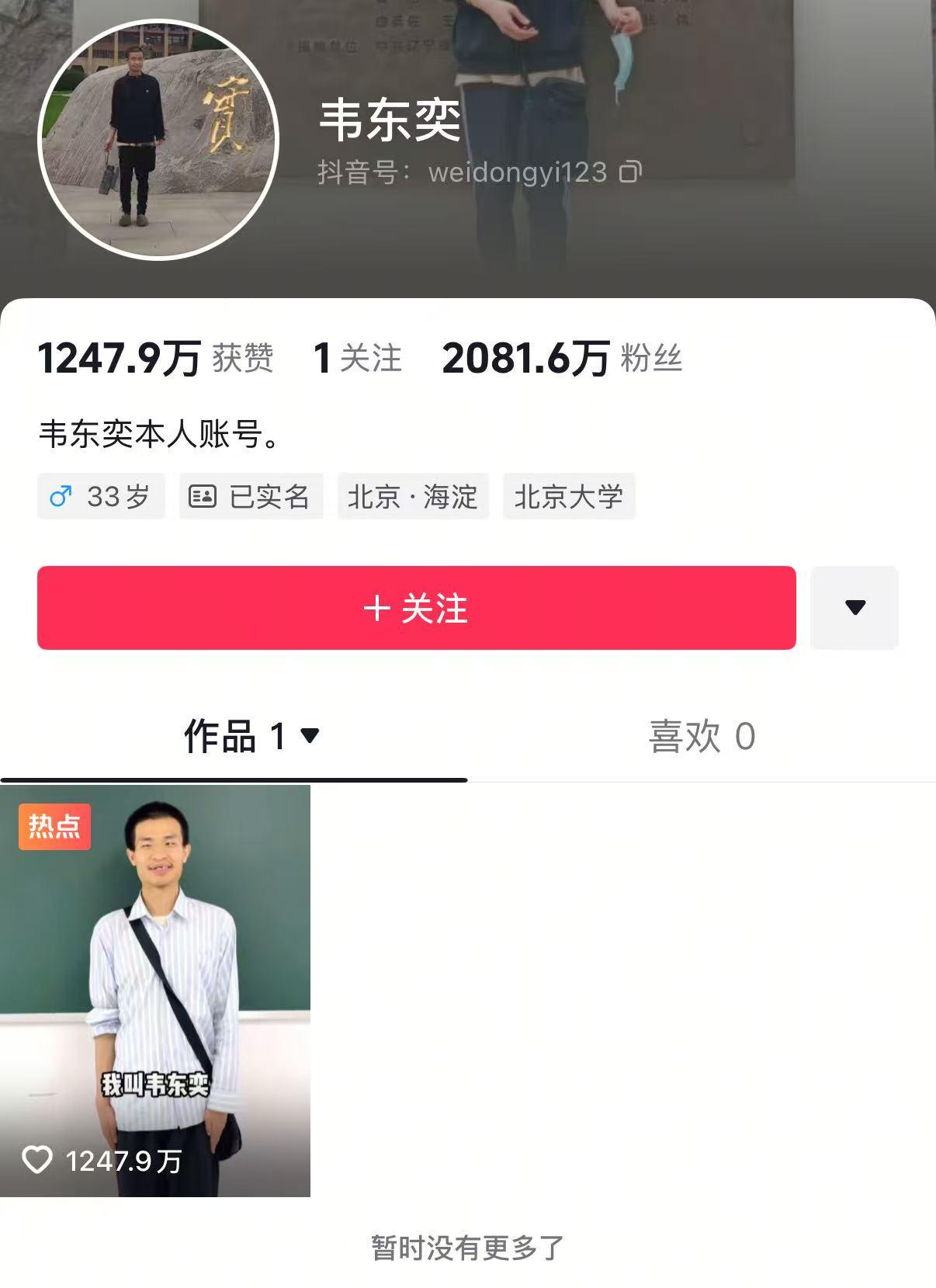The image size is (936, 1288).
Task: Switch to the 喜欢 tab
Action: click(701, 736)
